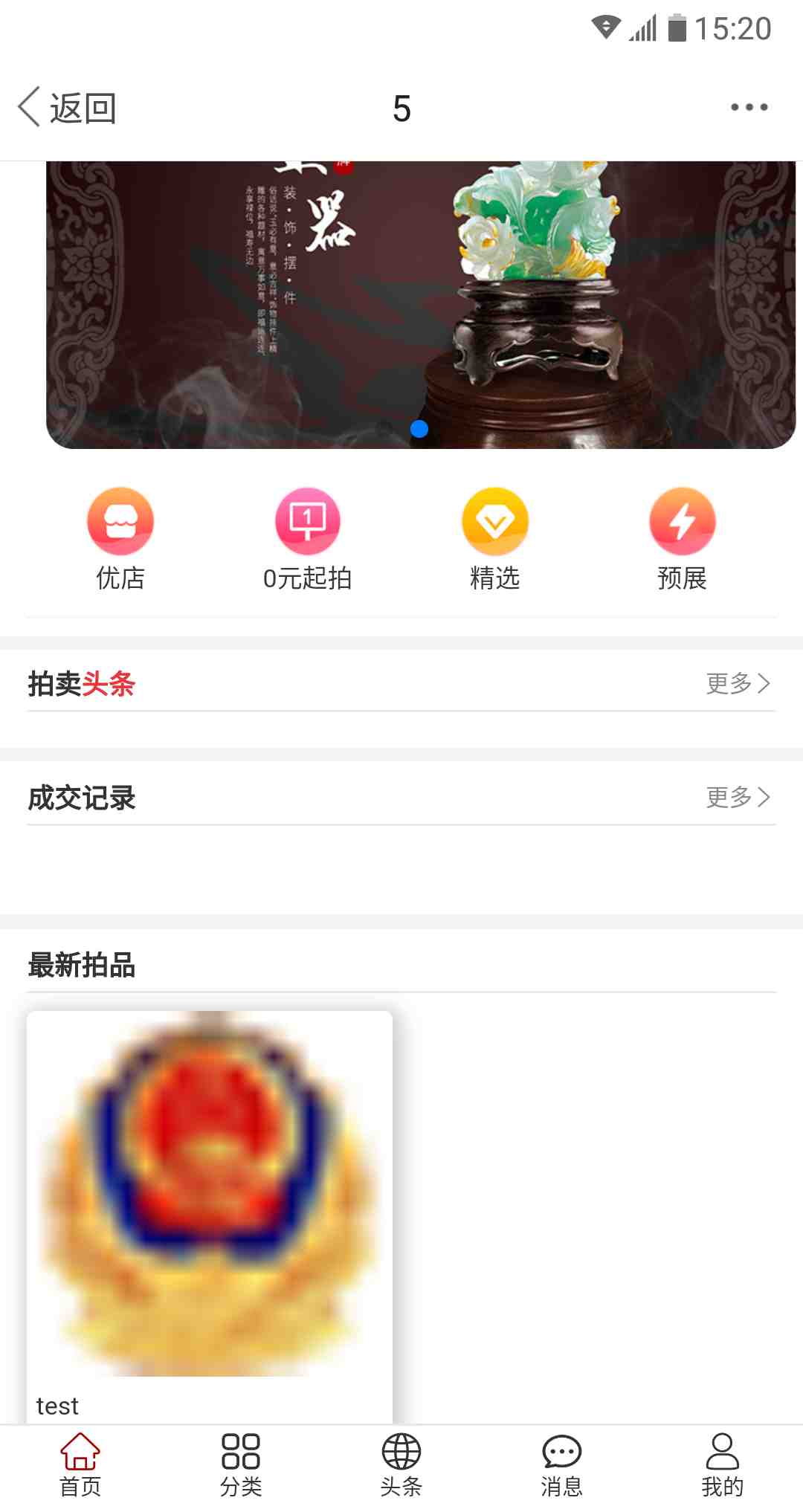Viewport: 803px width, 1512px height.
Task: Switch to the 首页 tab
Action: click(80, 1466)
